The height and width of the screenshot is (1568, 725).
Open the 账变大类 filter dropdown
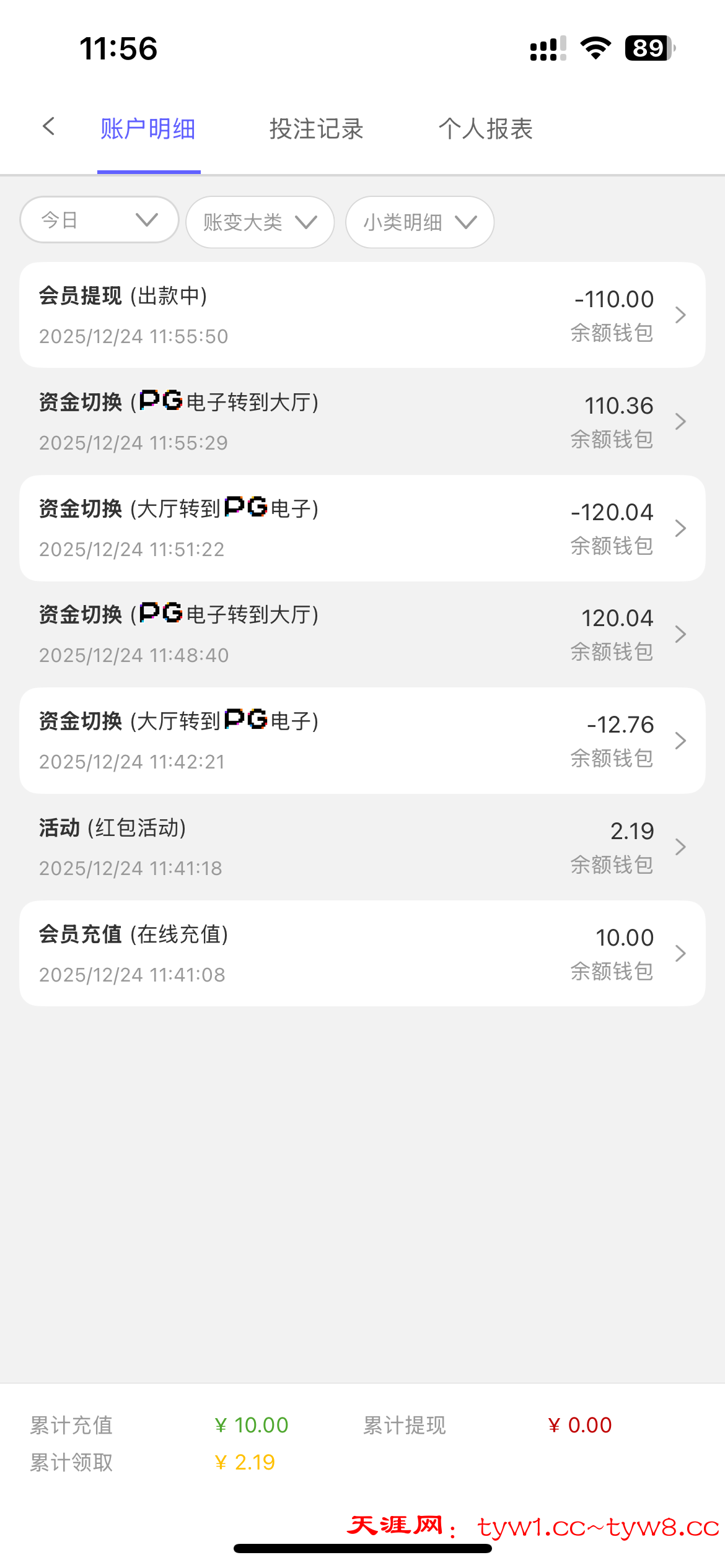(260, 222)
